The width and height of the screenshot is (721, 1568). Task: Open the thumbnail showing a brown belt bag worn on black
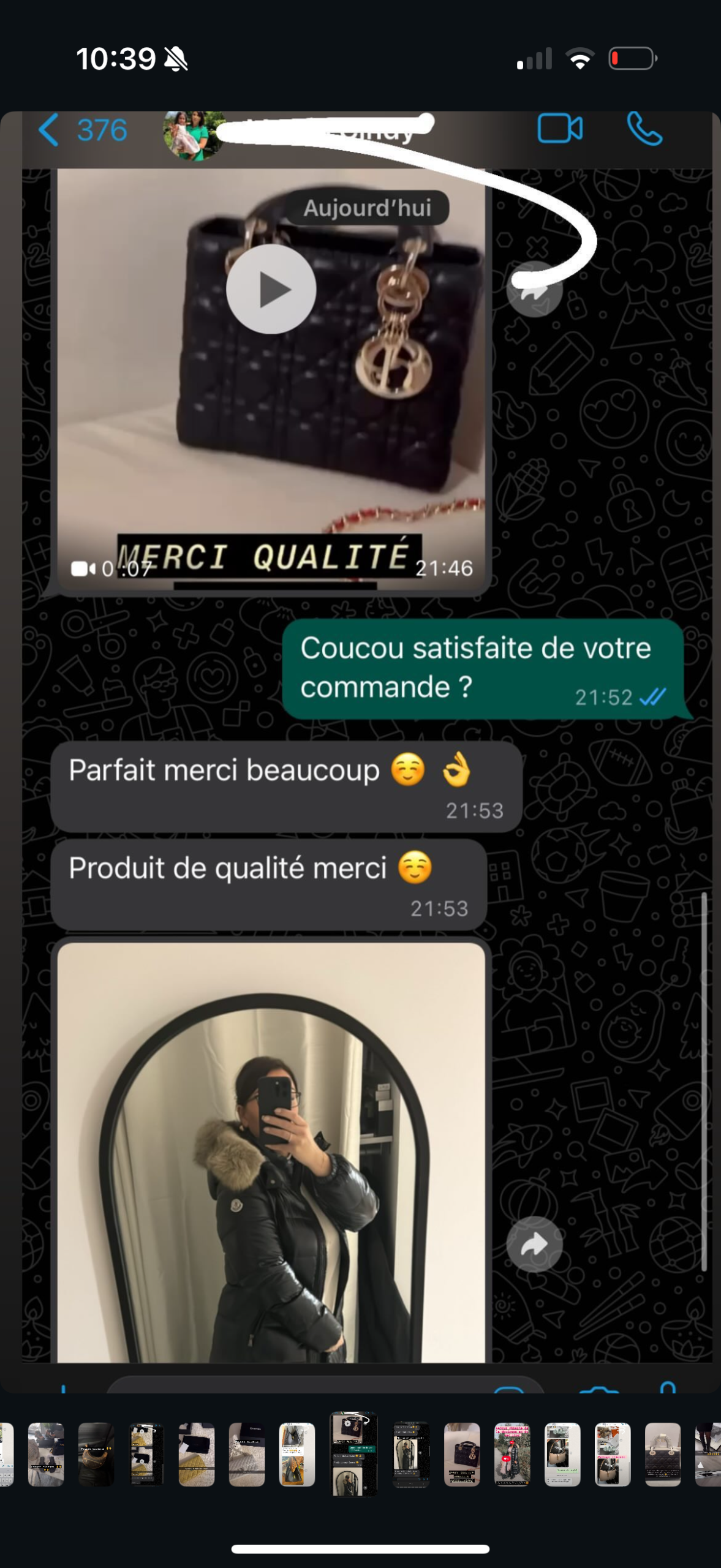[x=96, y=1454]
